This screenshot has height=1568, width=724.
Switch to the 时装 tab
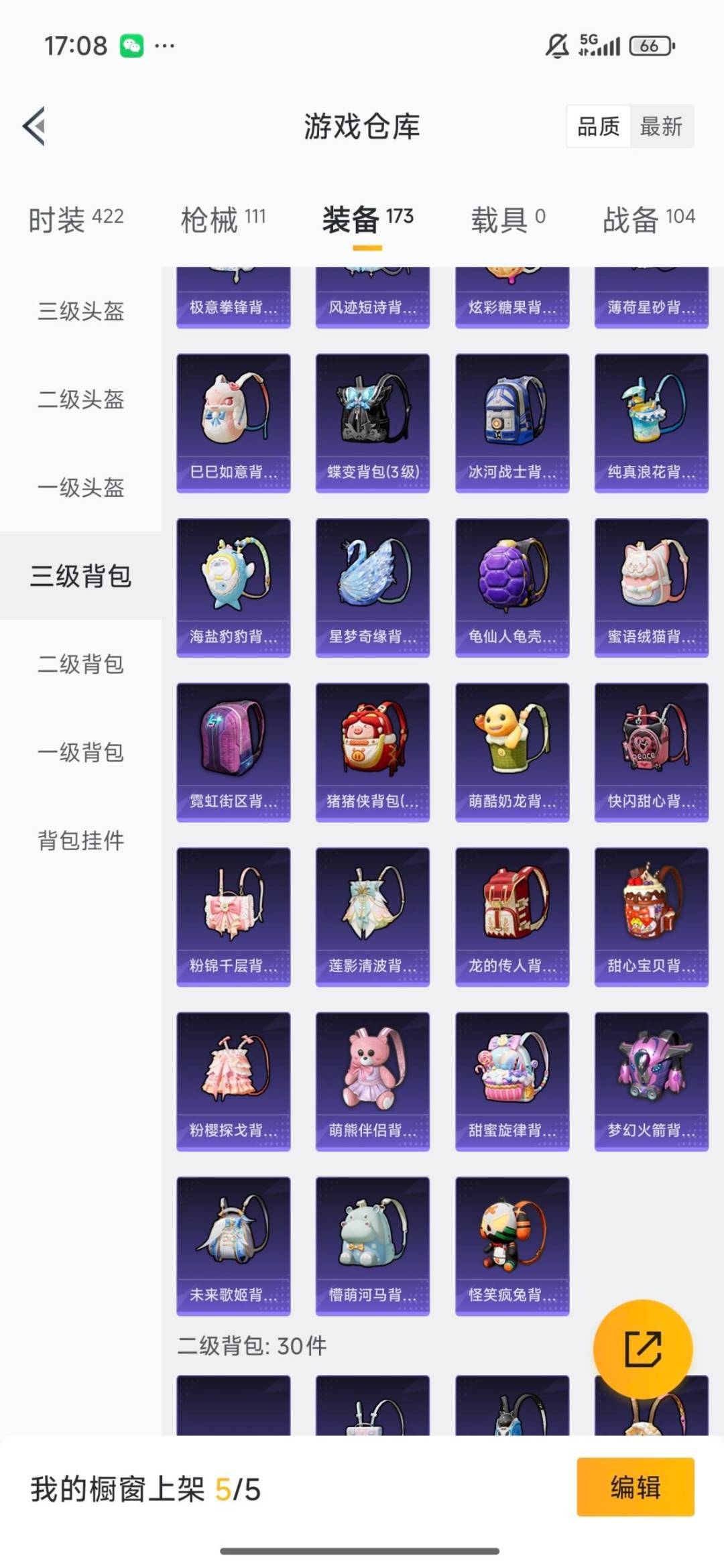(x=74, y=218)
